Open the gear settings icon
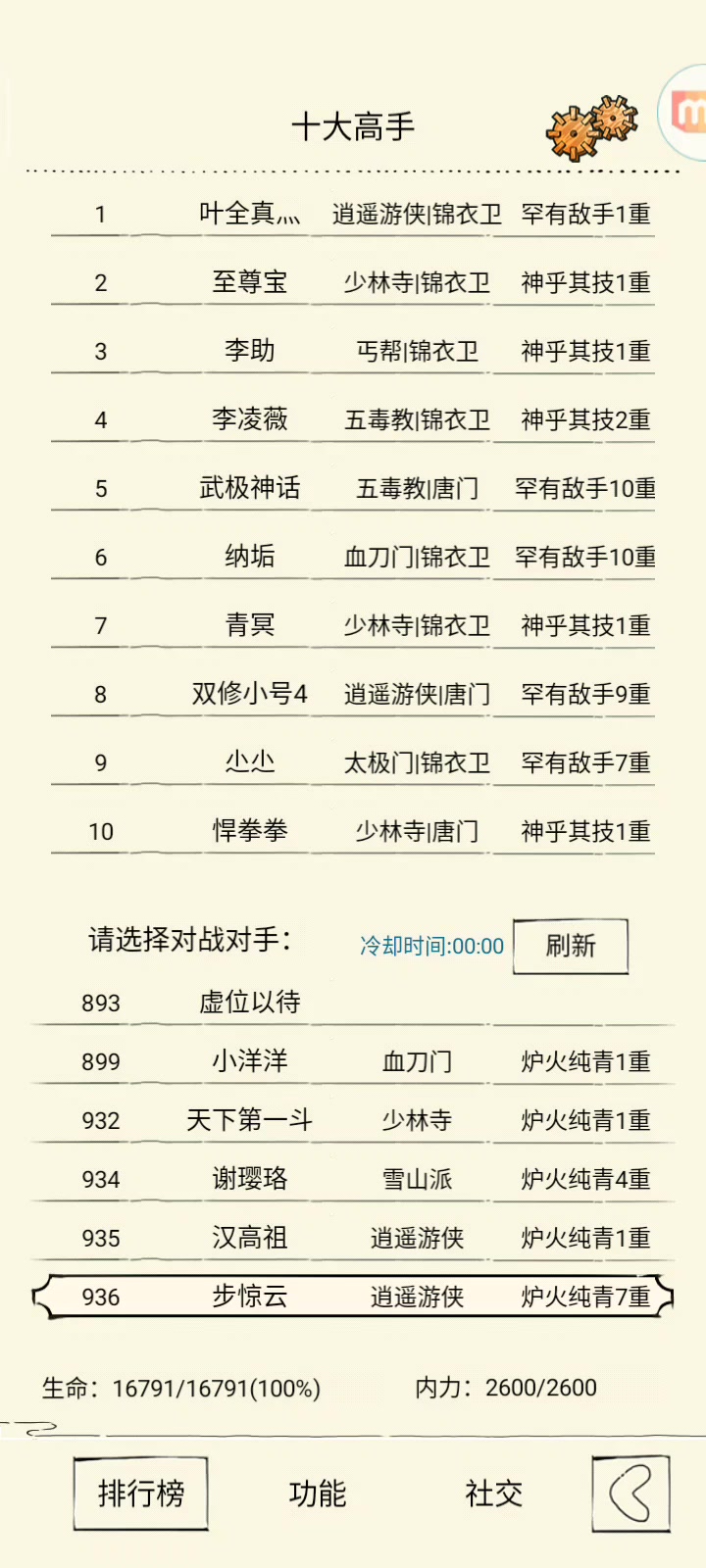Viewport: 706px width, 1568px height. [x=591, y=128]
